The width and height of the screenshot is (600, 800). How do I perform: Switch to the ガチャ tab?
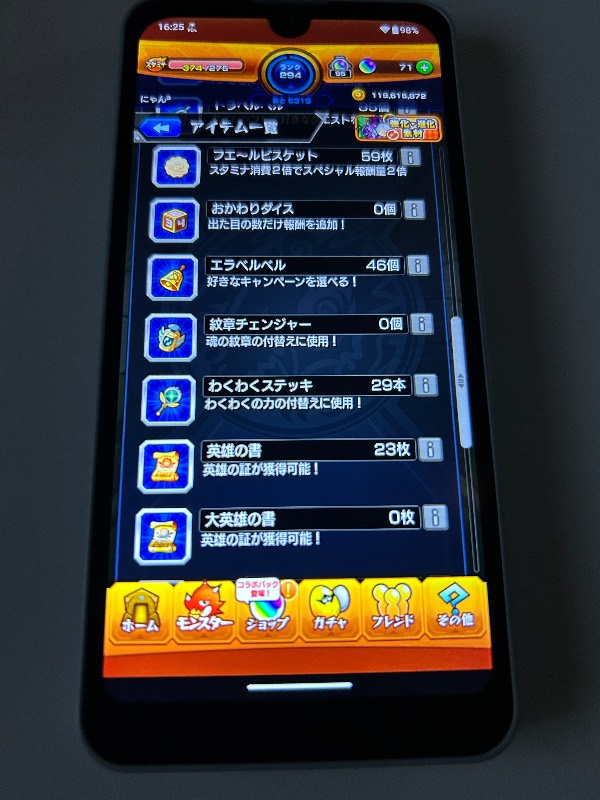click(x=329, y=610)
